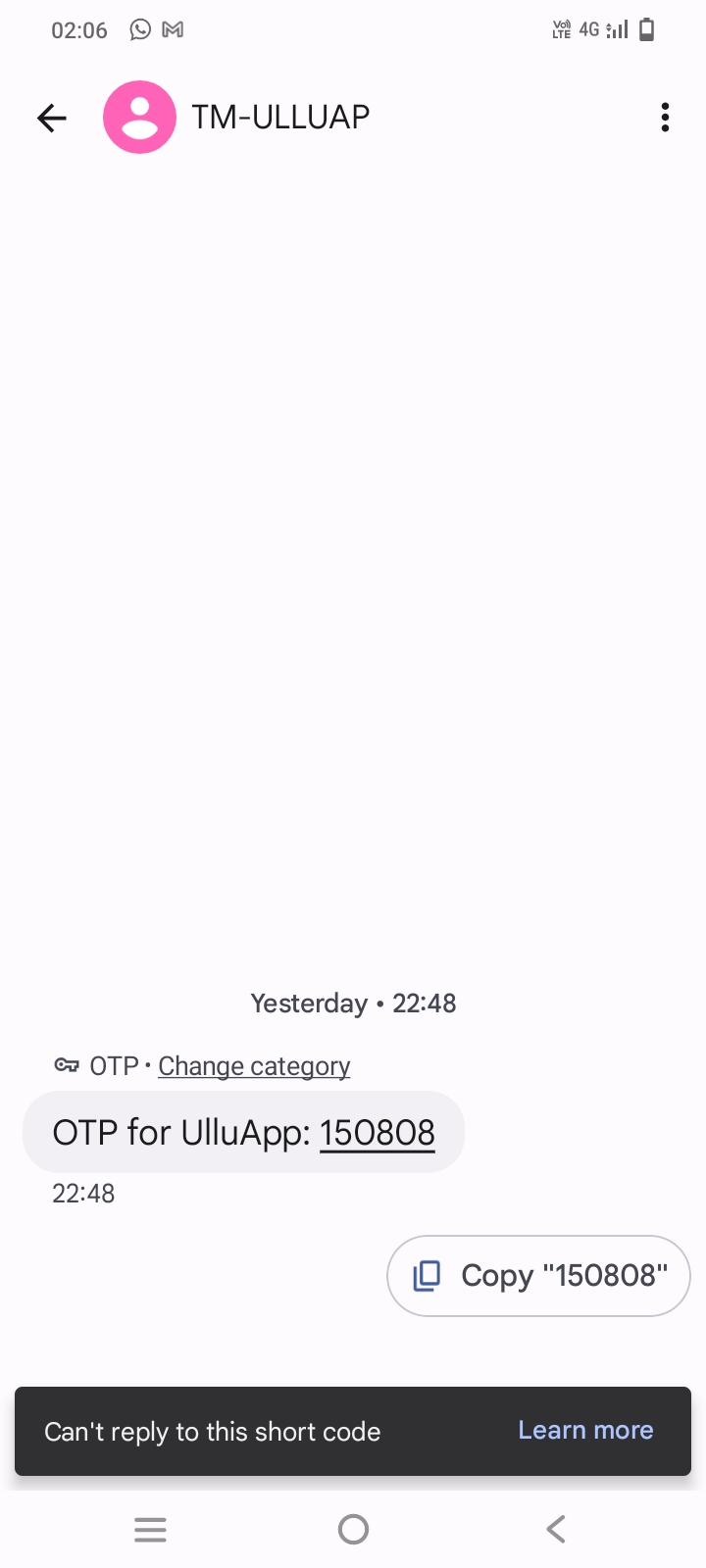Open Learn more about short codes
The width and height of the screenshot is (706, 1568).
(585, 1431)
